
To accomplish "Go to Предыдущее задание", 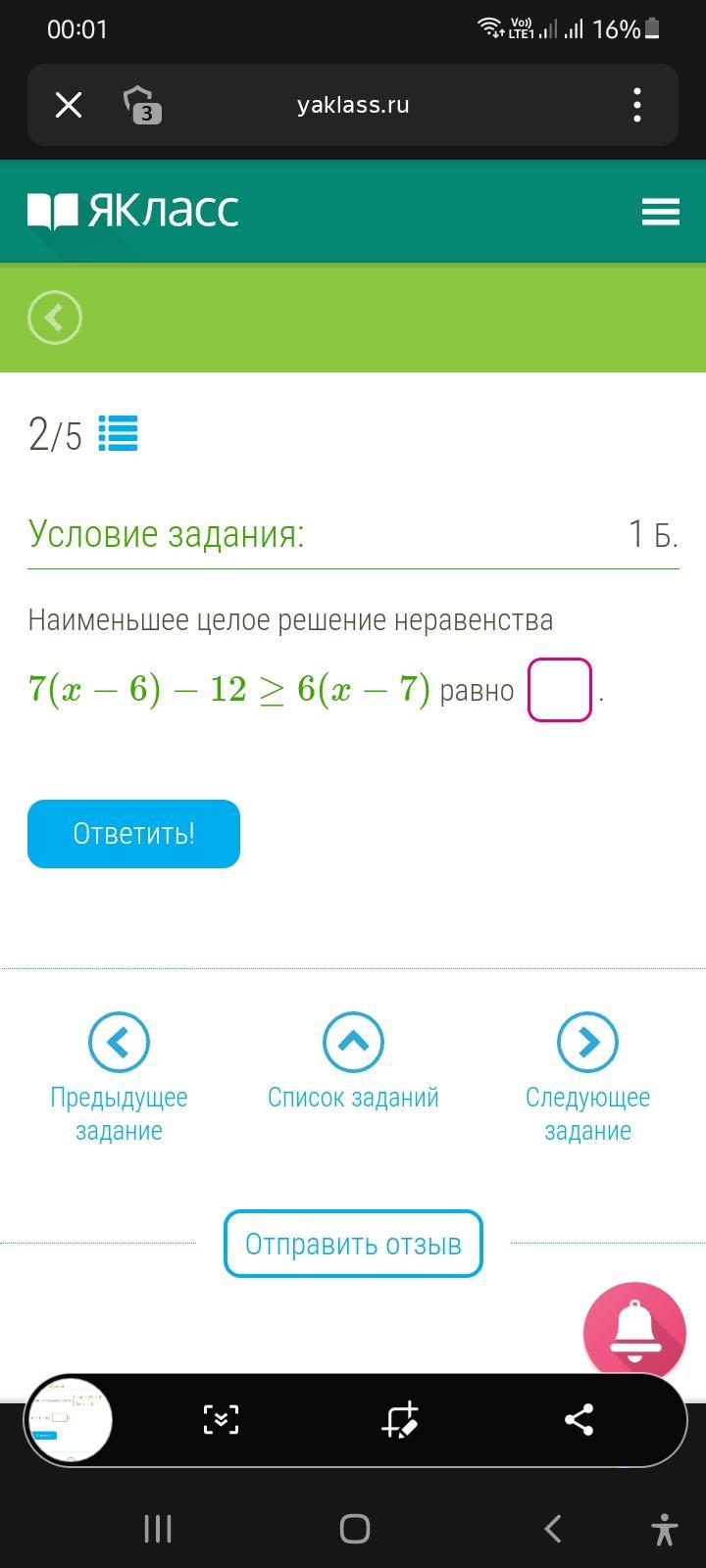I will click(119, 1042).
